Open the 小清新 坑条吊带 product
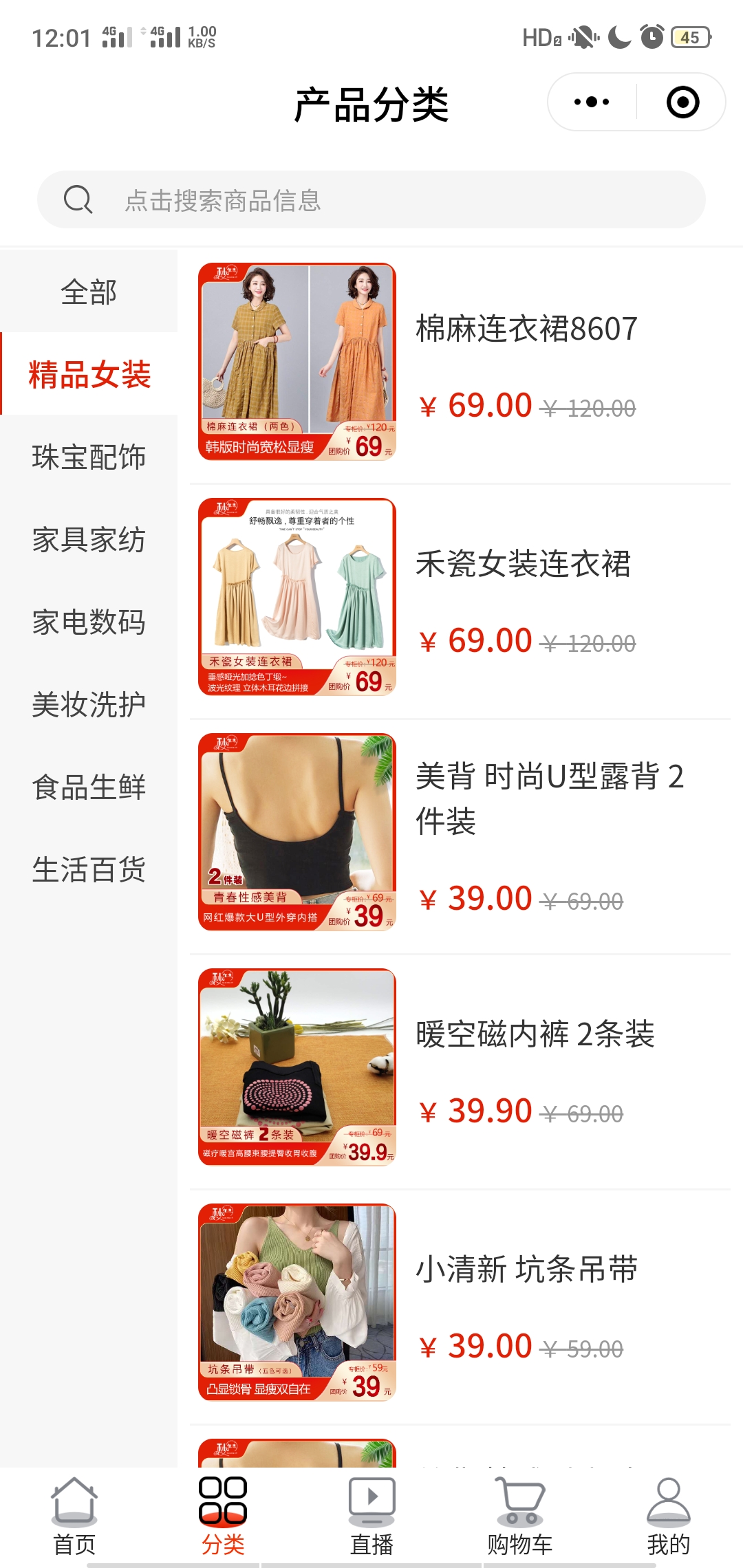Screen dimensions: 743x1568 pyautogui.click(x=526, y=1270)
